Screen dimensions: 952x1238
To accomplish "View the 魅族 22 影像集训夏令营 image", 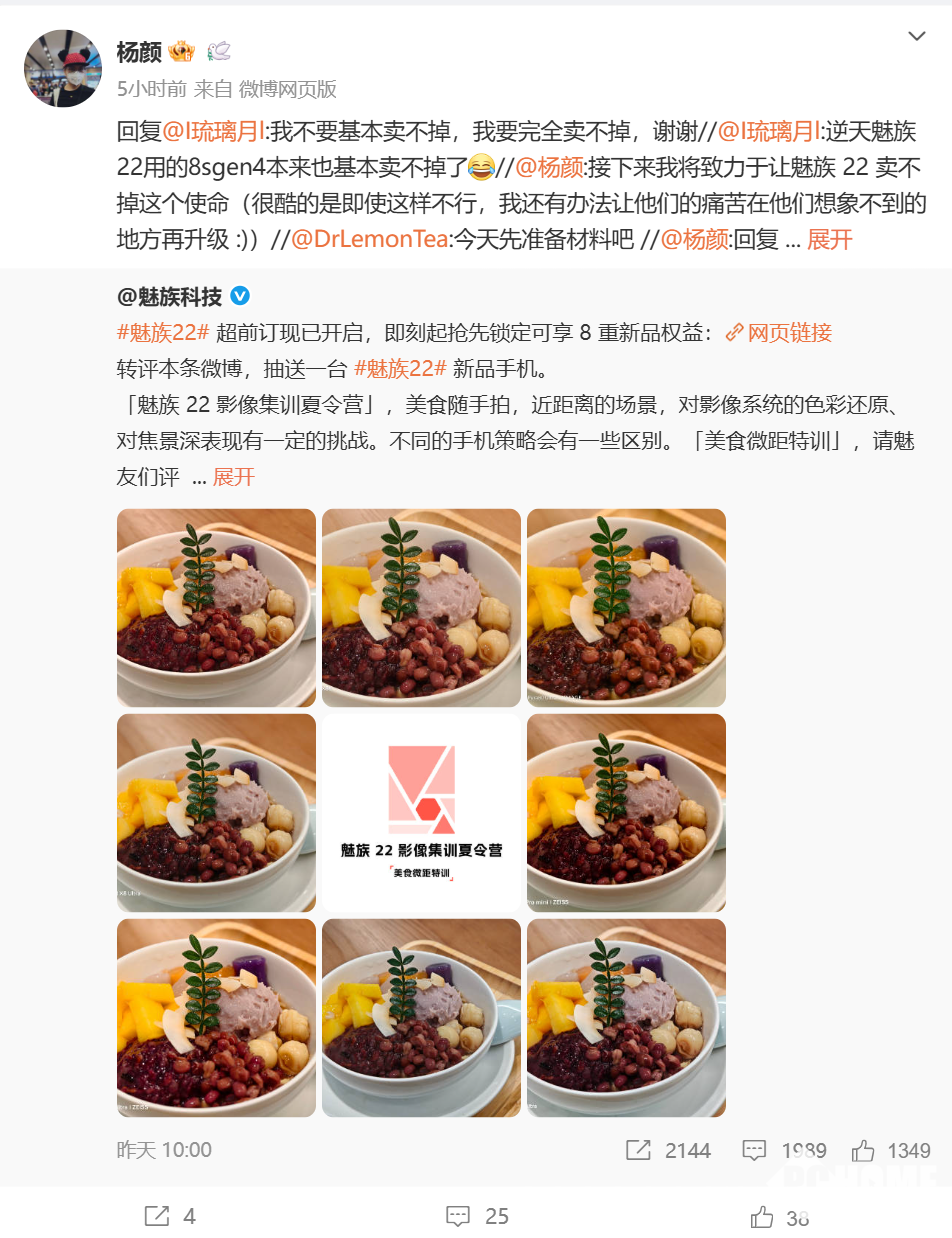I will 421,813.
